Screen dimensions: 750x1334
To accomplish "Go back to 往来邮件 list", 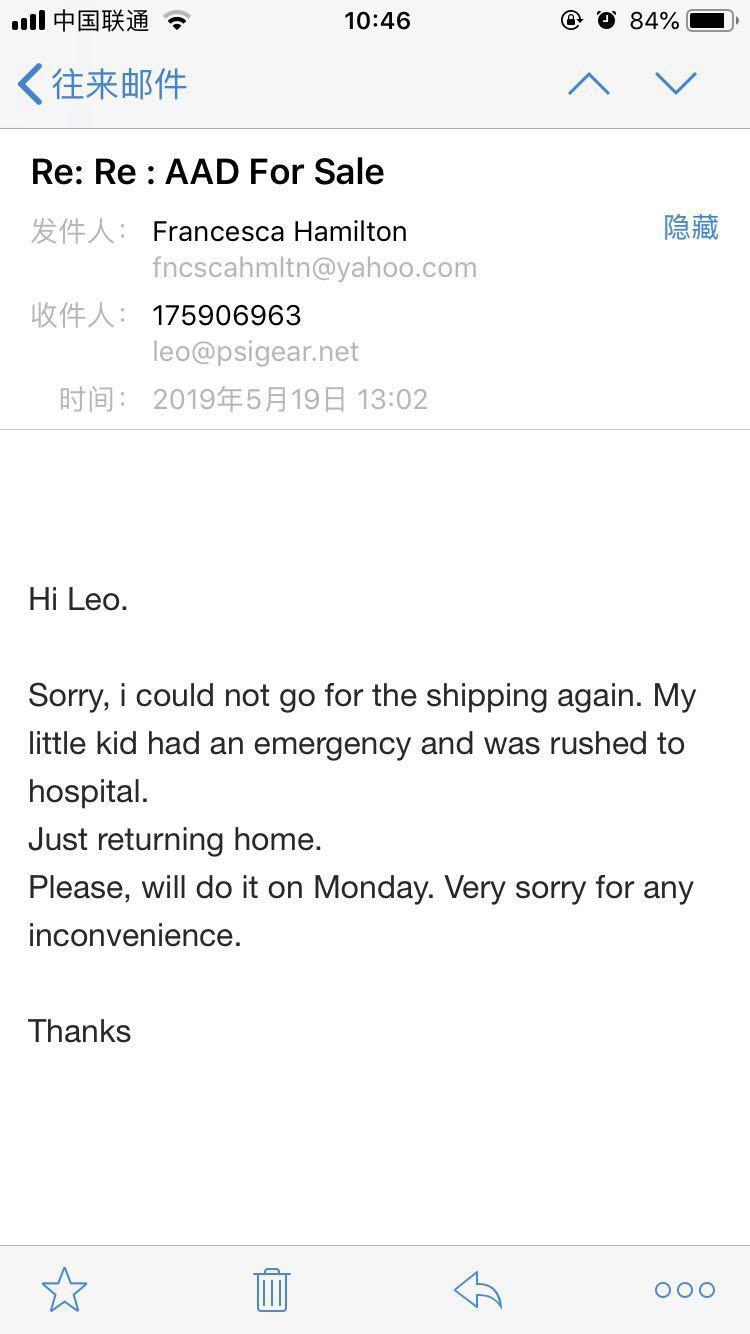I will 102,84.
